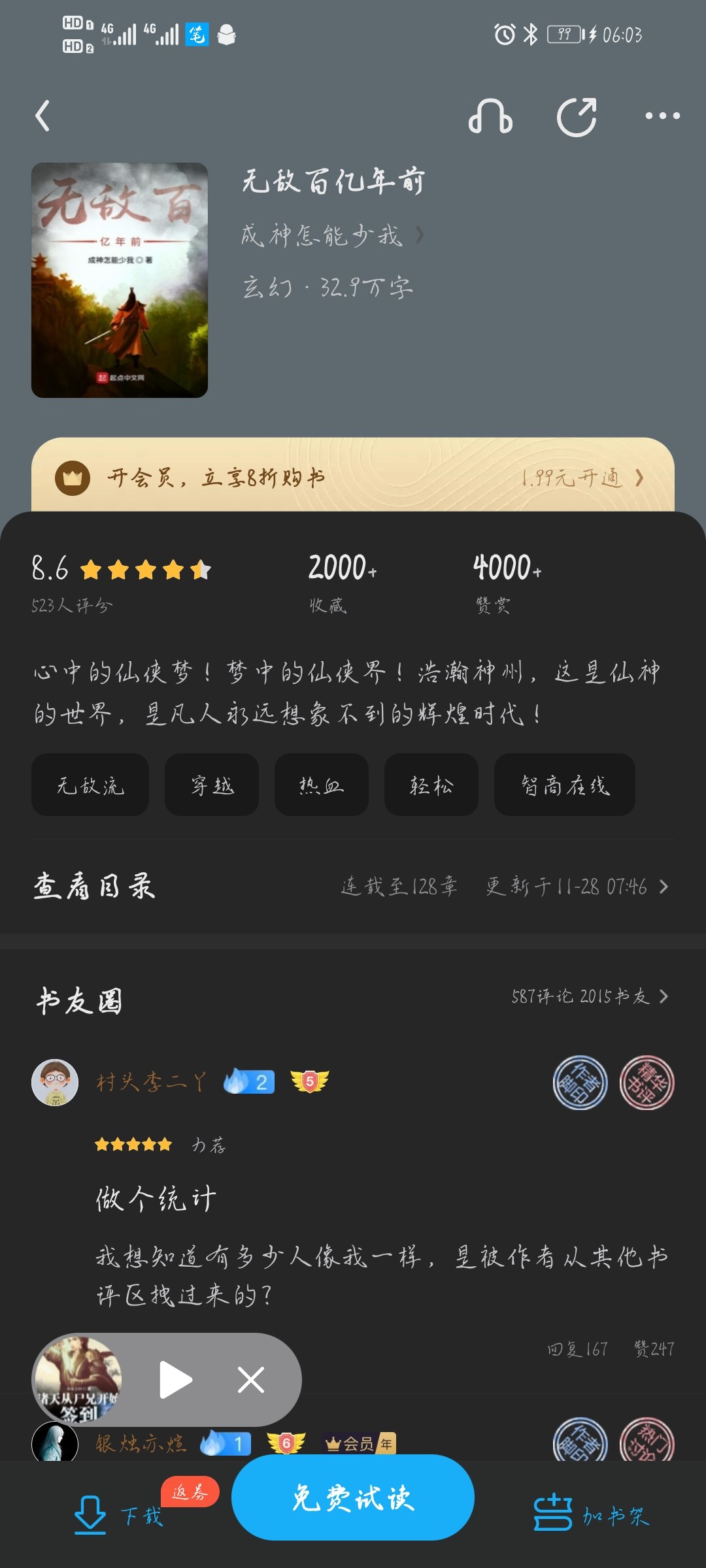Screen dimensions: 706x1568
Task: Select the 智商在线 tag
Action: (565, 785)
